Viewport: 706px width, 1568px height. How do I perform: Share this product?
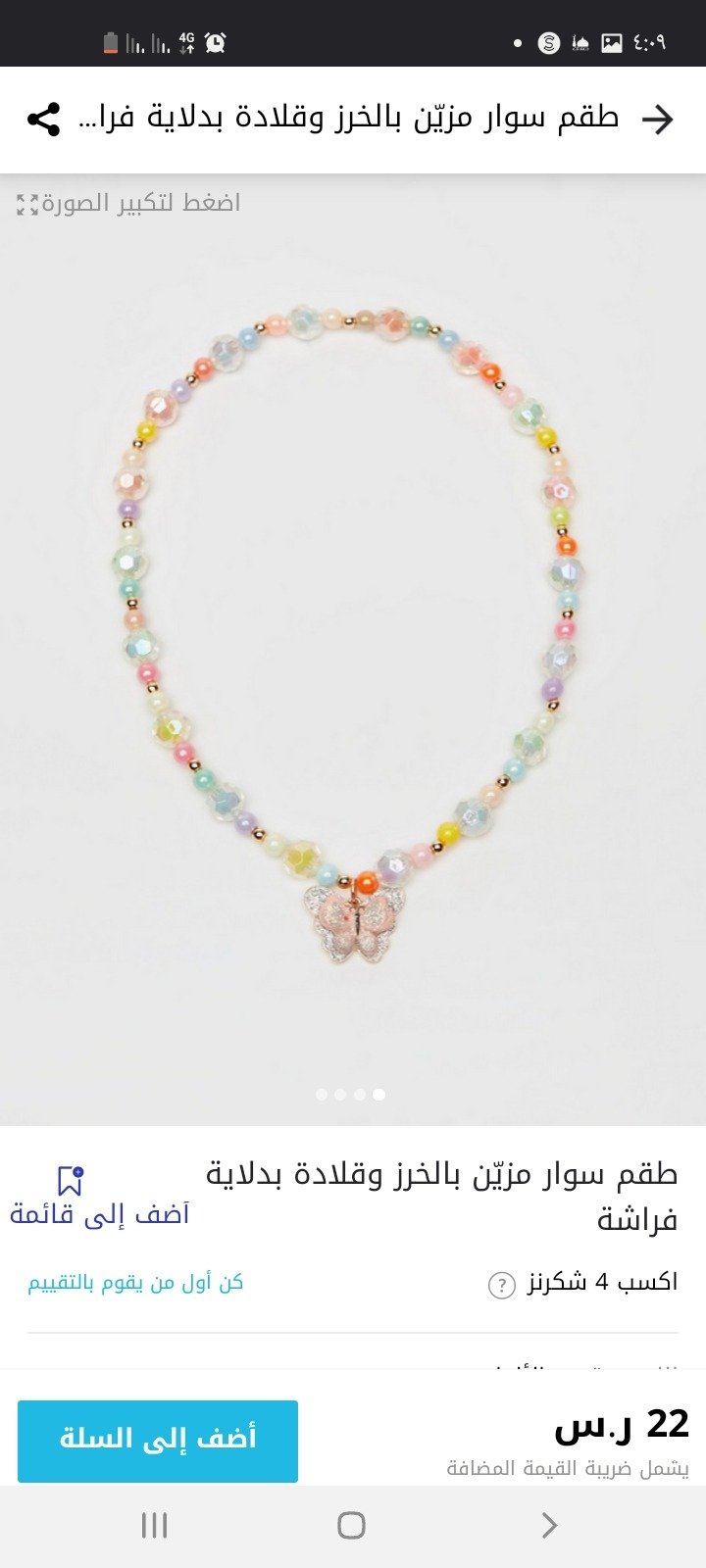(x=43, y=120)
